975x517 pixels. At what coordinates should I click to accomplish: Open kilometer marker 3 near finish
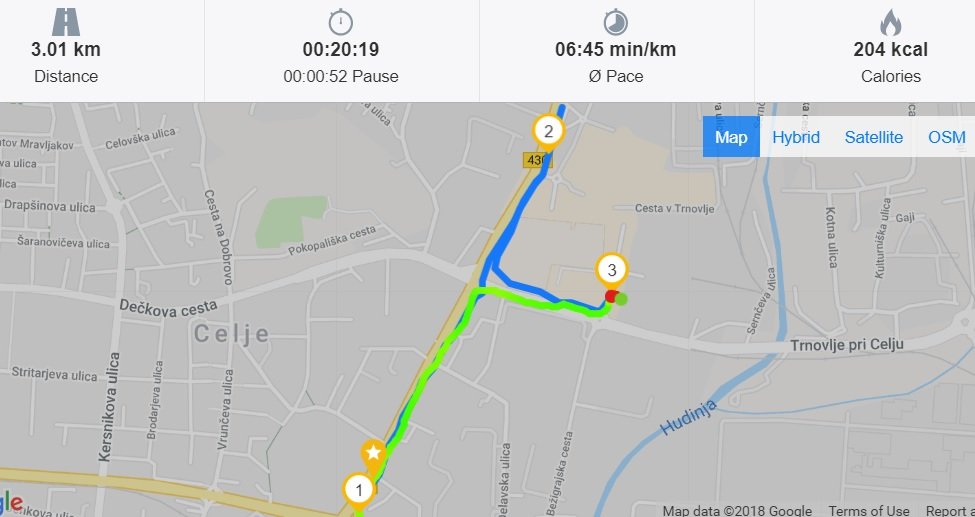tap(612, 269)
